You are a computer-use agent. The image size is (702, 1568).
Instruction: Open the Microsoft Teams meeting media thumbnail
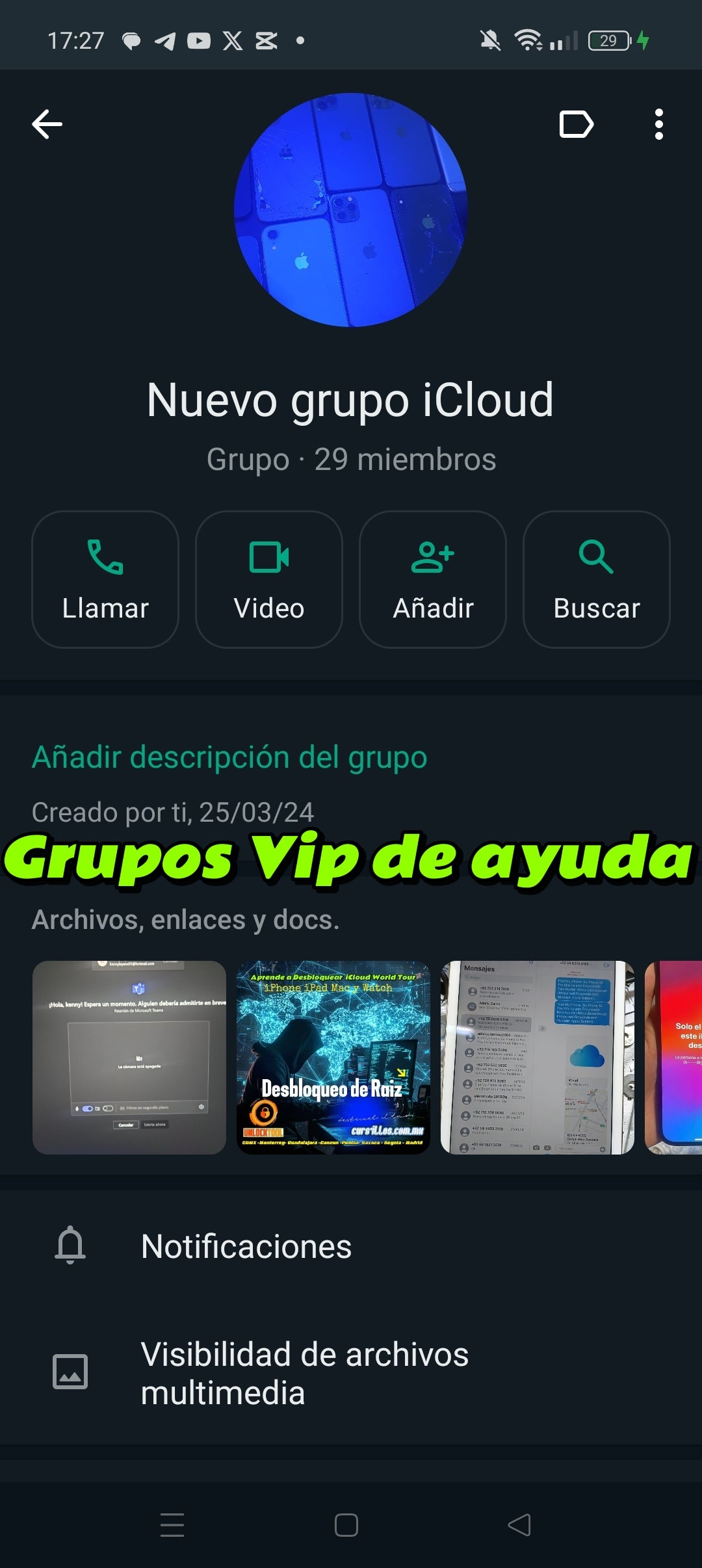129,1057
